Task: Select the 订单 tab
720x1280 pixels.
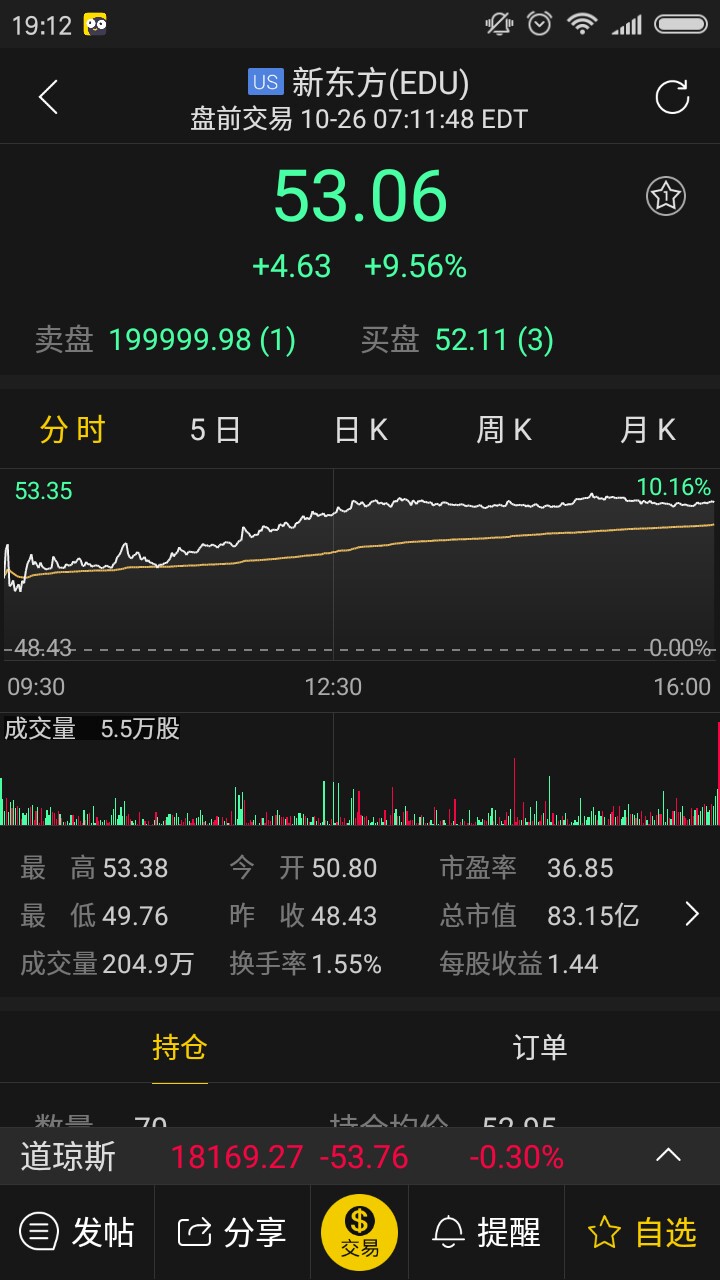Action: pyautogui.click(x=540, y=1047)
